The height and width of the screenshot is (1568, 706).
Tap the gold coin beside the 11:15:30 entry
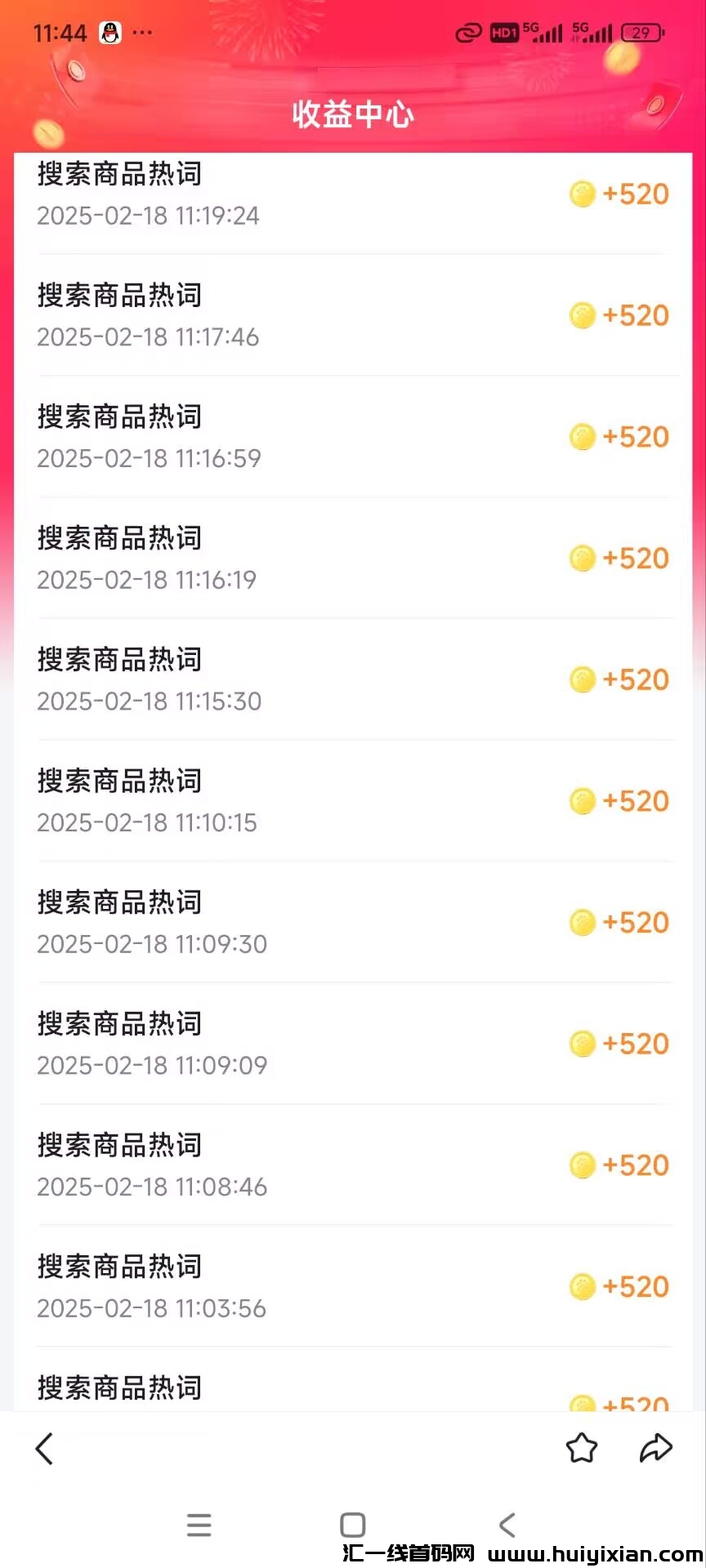pyautogui.click(x=583, y=679)
